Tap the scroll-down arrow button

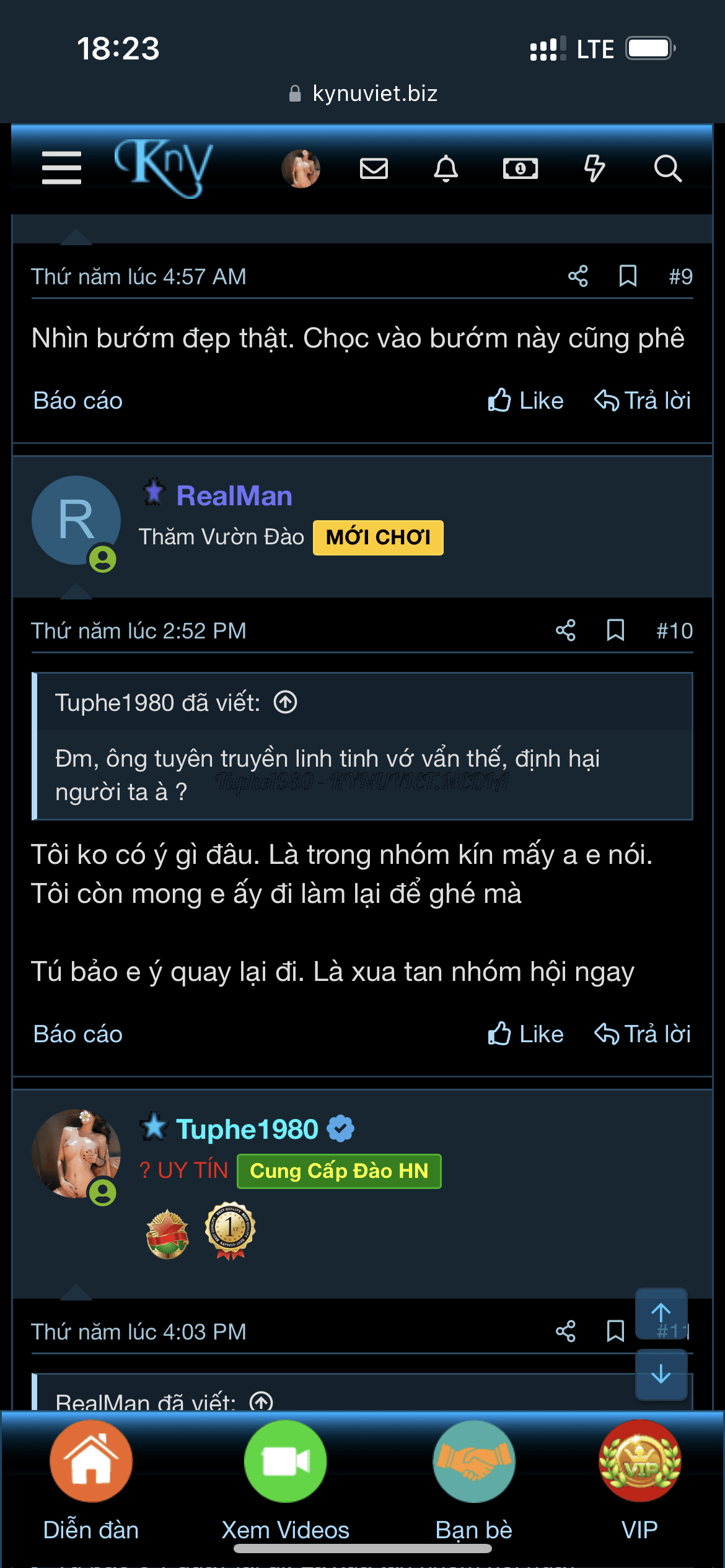click(661, 1374)
